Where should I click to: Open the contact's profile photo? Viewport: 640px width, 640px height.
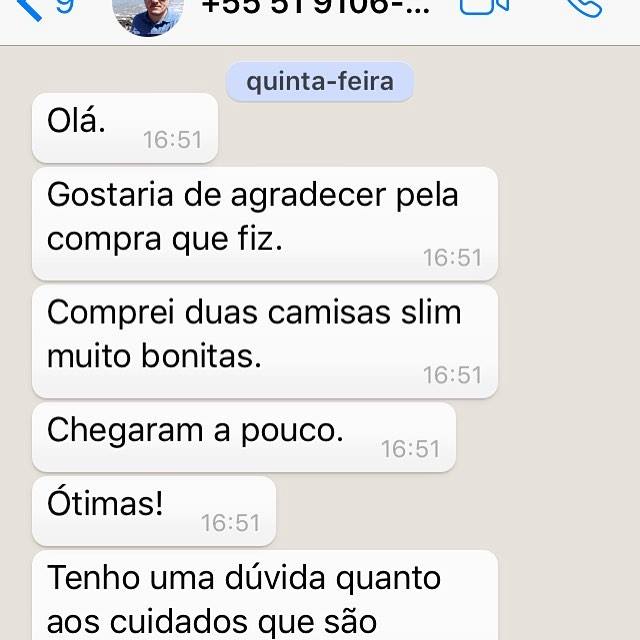148,12
